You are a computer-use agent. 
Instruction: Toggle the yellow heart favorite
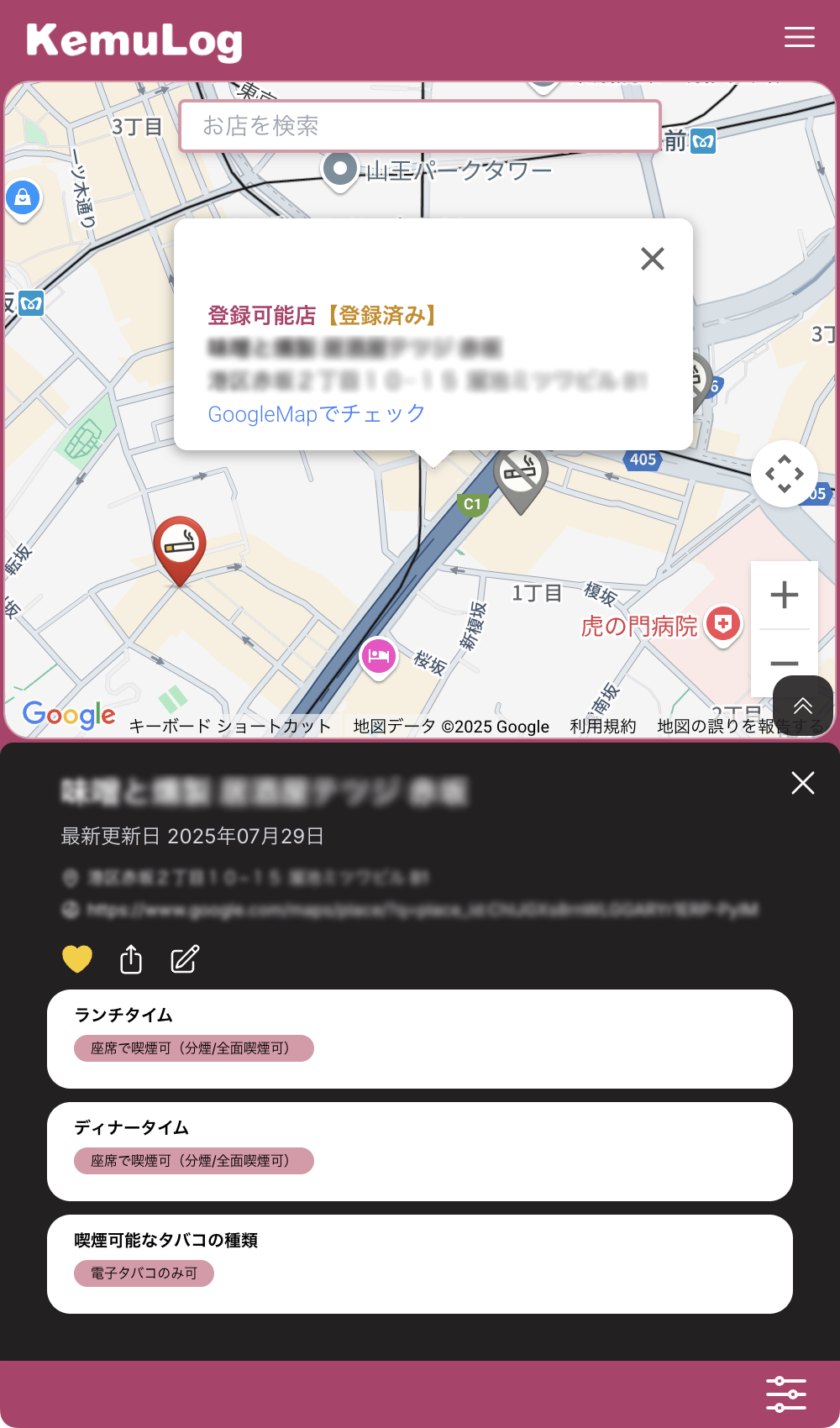click(x=77, y=958)
